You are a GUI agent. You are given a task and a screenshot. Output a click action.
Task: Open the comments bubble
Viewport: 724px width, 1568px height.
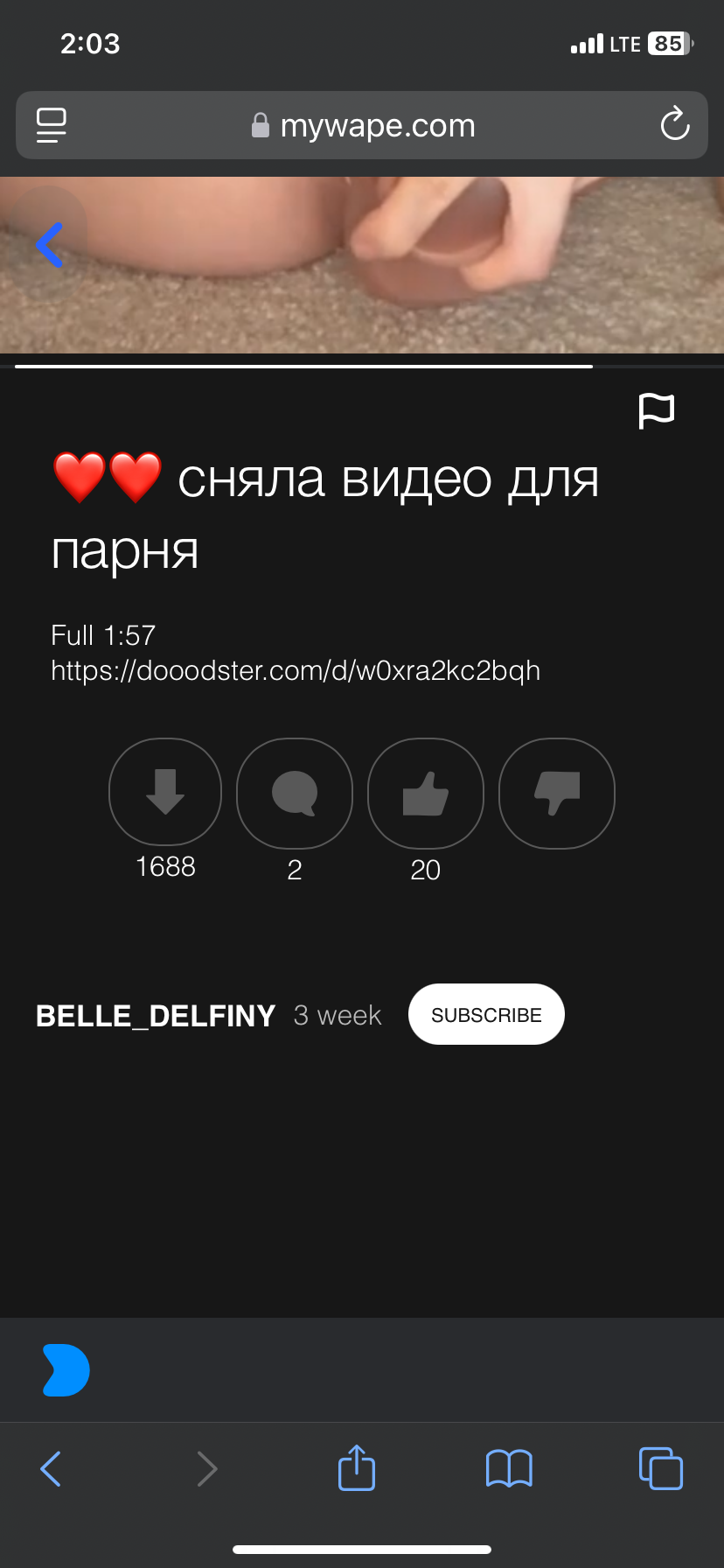[x=295, y=793]
